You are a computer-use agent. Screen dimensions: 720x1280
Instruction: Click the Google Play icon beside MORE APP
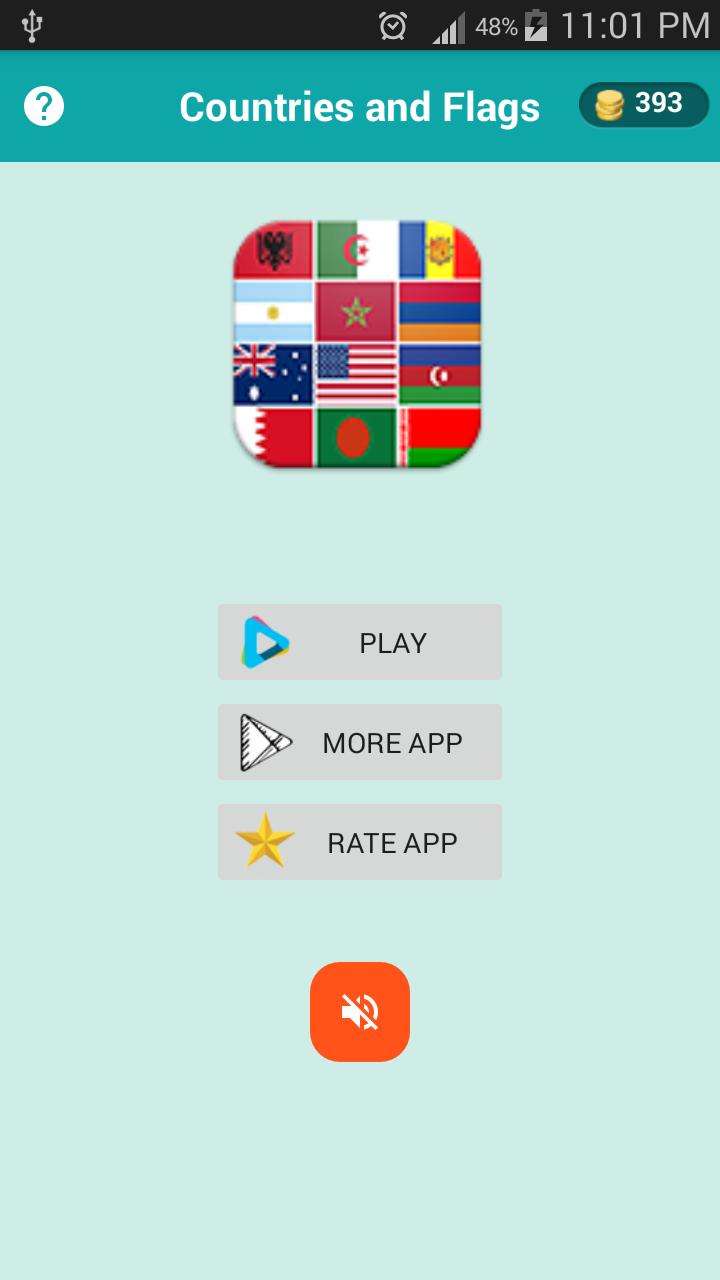262,742
